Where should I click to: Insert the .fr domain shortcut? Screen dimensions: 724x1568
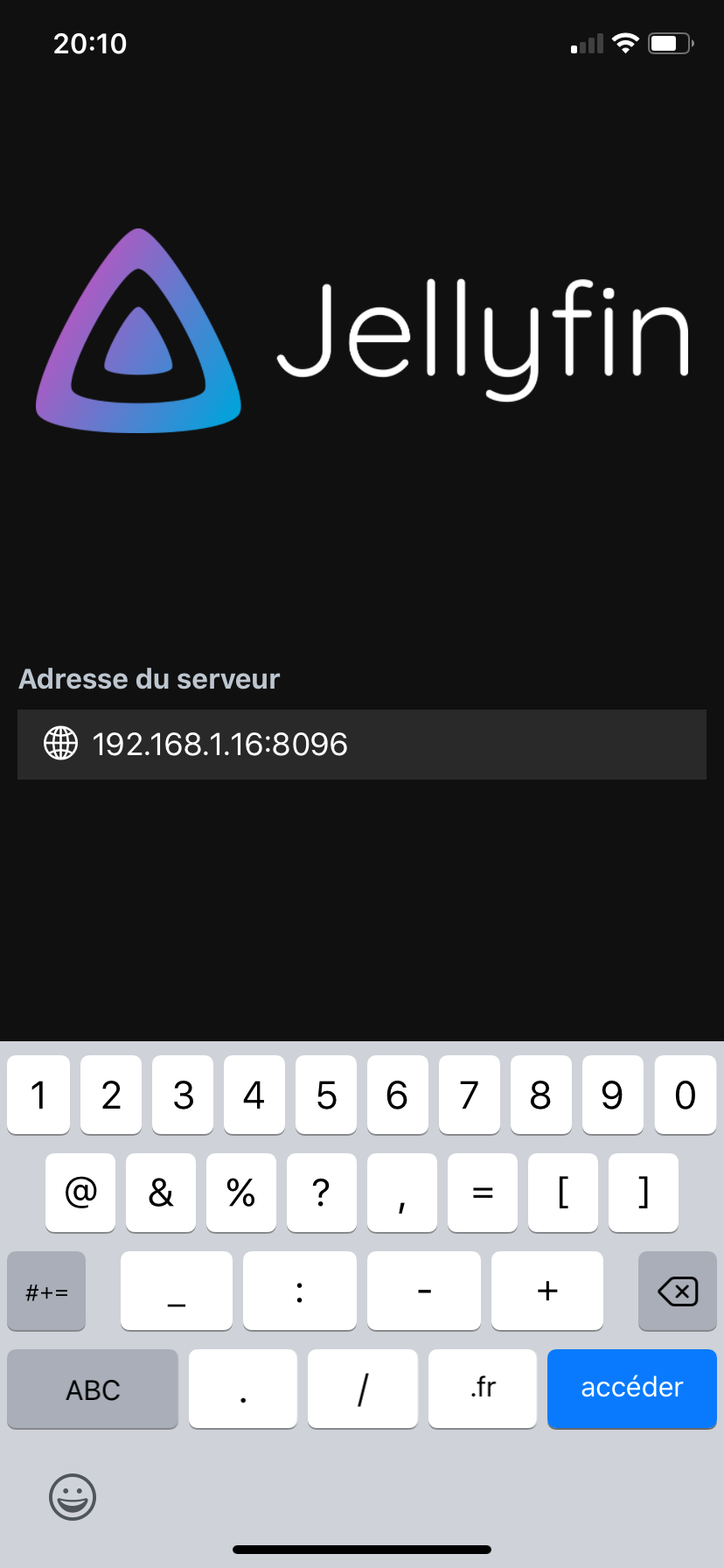[x=483, y=1389]
